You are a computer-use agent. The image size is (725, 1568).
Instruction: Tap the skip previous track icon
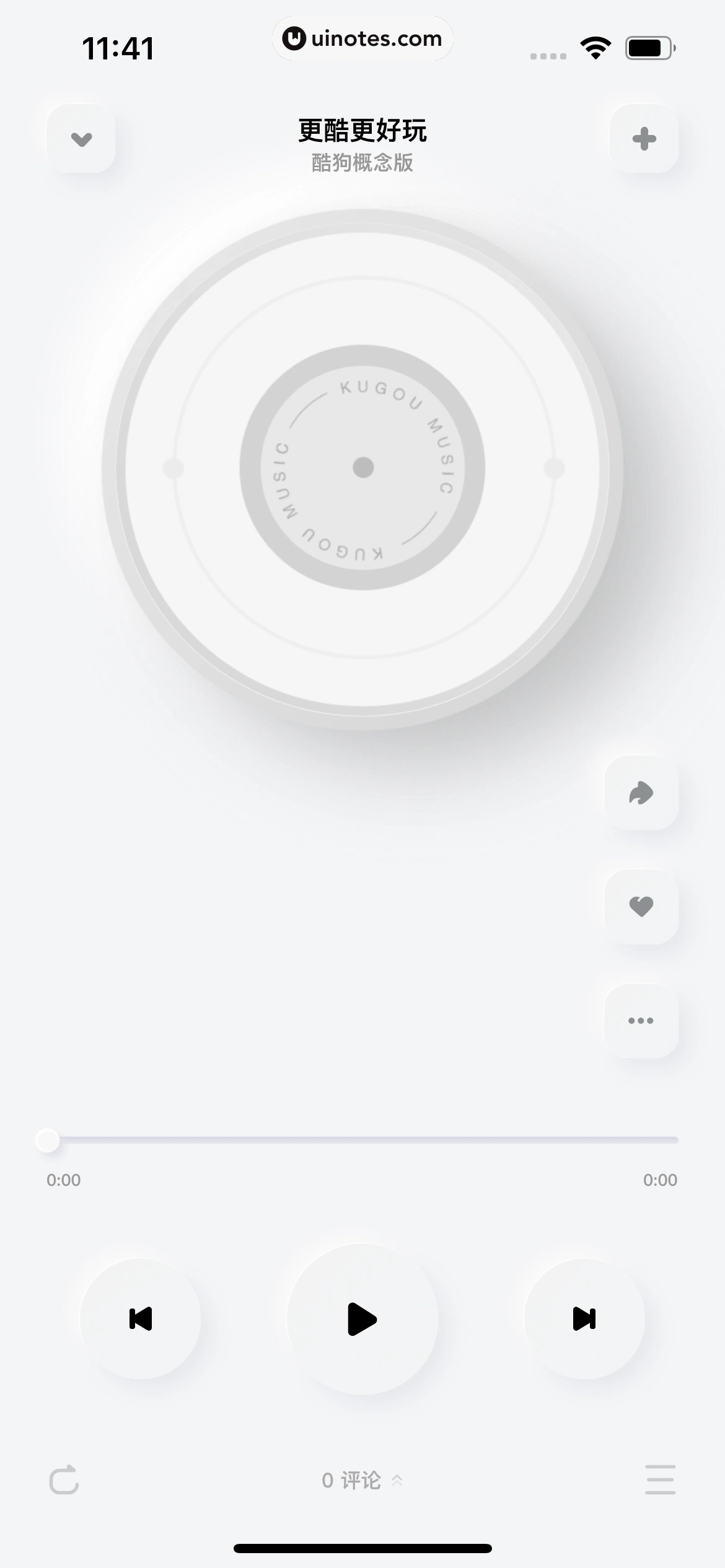[x=141, y=1320]
